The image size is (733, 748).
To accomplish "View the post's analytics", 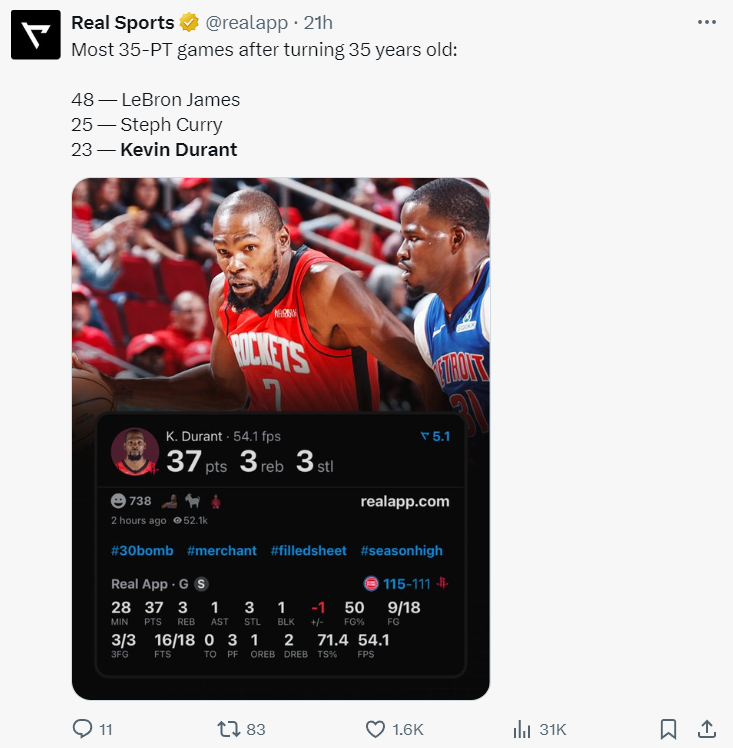I will point(522,729).
